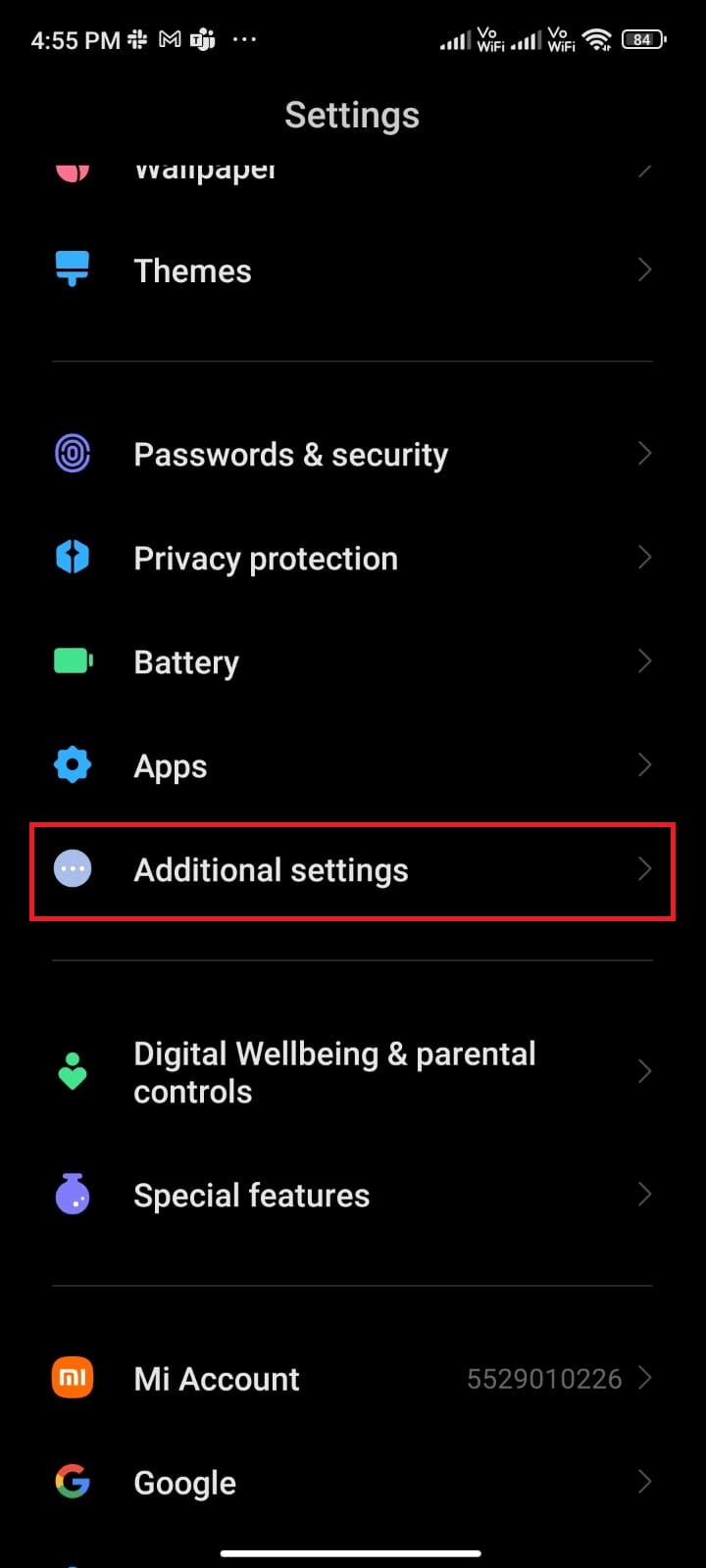This screenshot has width=706, height=1568.
Task: Tap the orange Mi Account icon
Action: 71,1377
